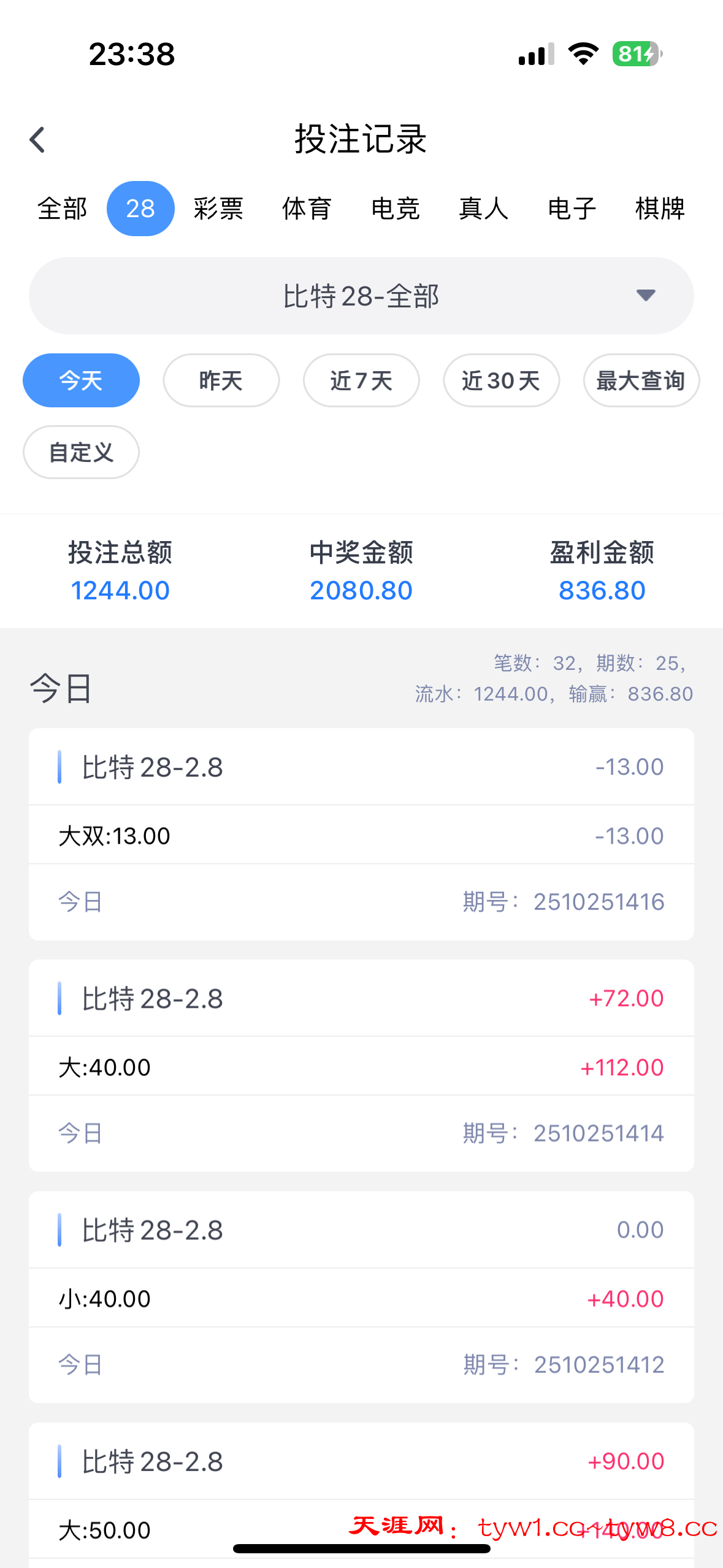Tap the 最大查询 filter chip

(641, 380)
